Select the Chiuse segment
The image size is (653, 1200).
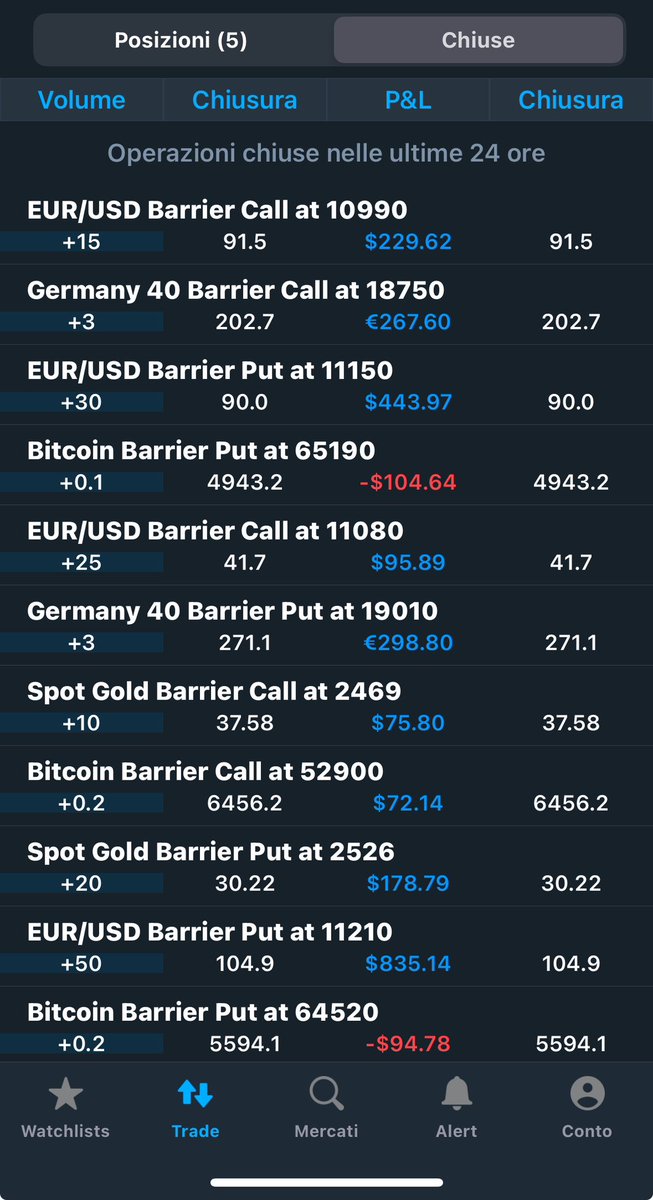pyautogui.click(x=478, y=41)
